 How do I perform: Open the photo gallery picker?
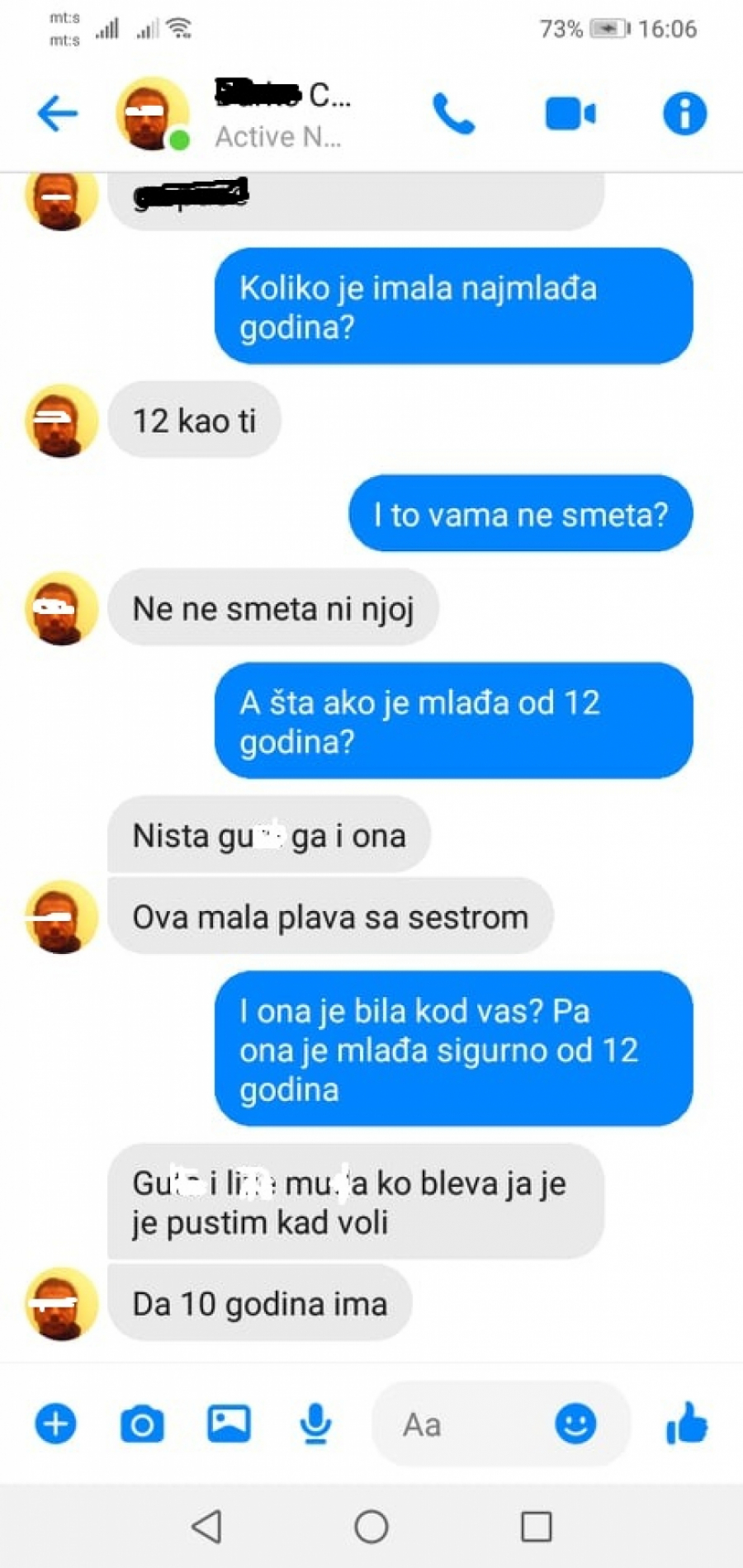point(229,1424)
